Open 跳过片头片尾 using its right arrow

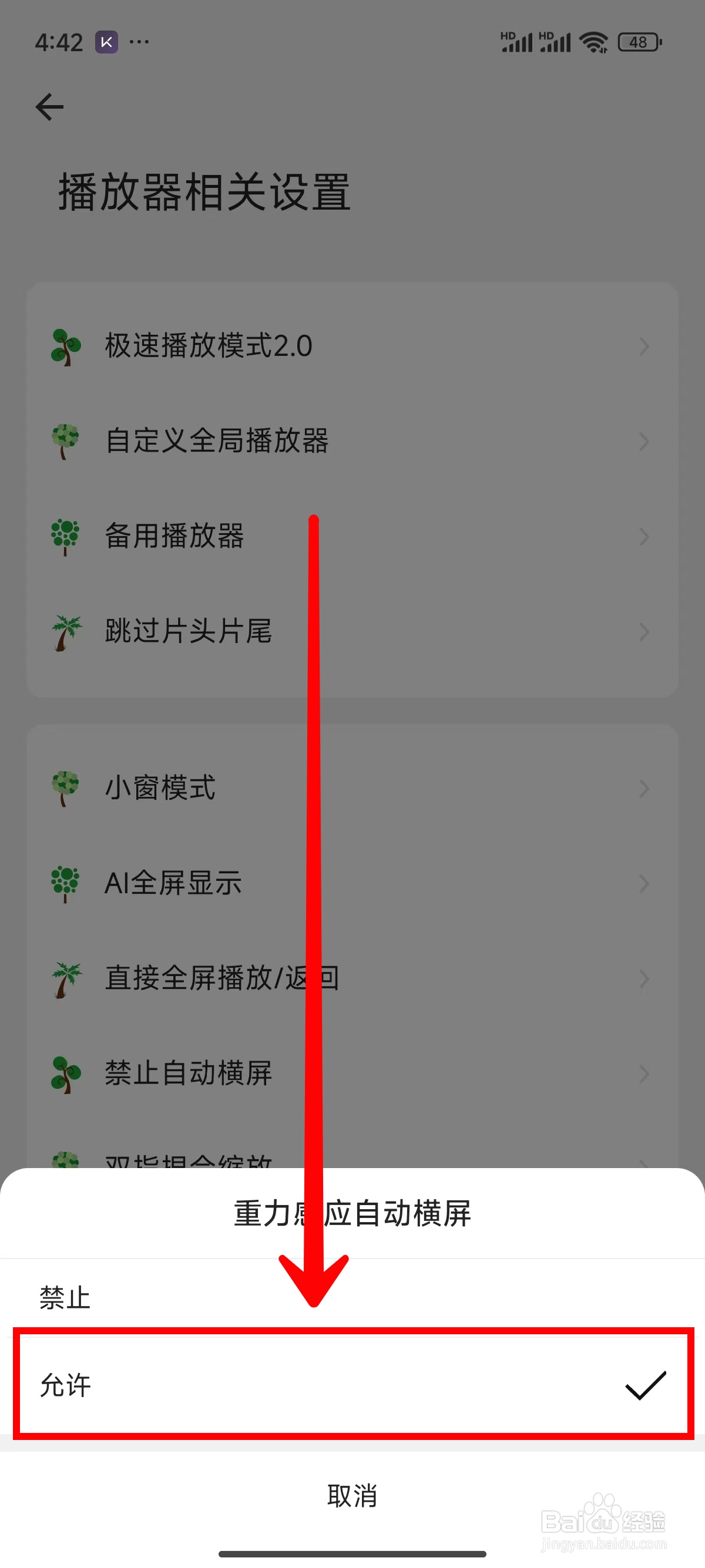643,631
